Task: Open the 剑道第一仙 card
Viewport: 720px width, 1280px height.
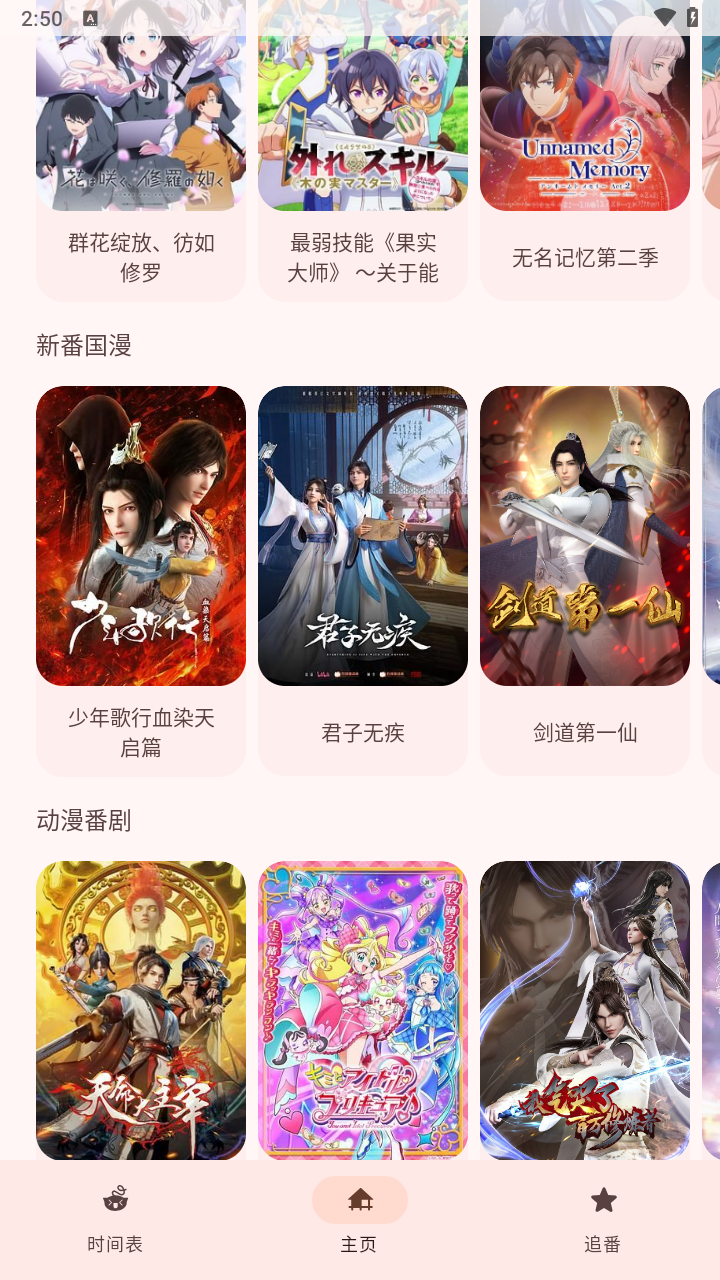Action: click(585, 580)
